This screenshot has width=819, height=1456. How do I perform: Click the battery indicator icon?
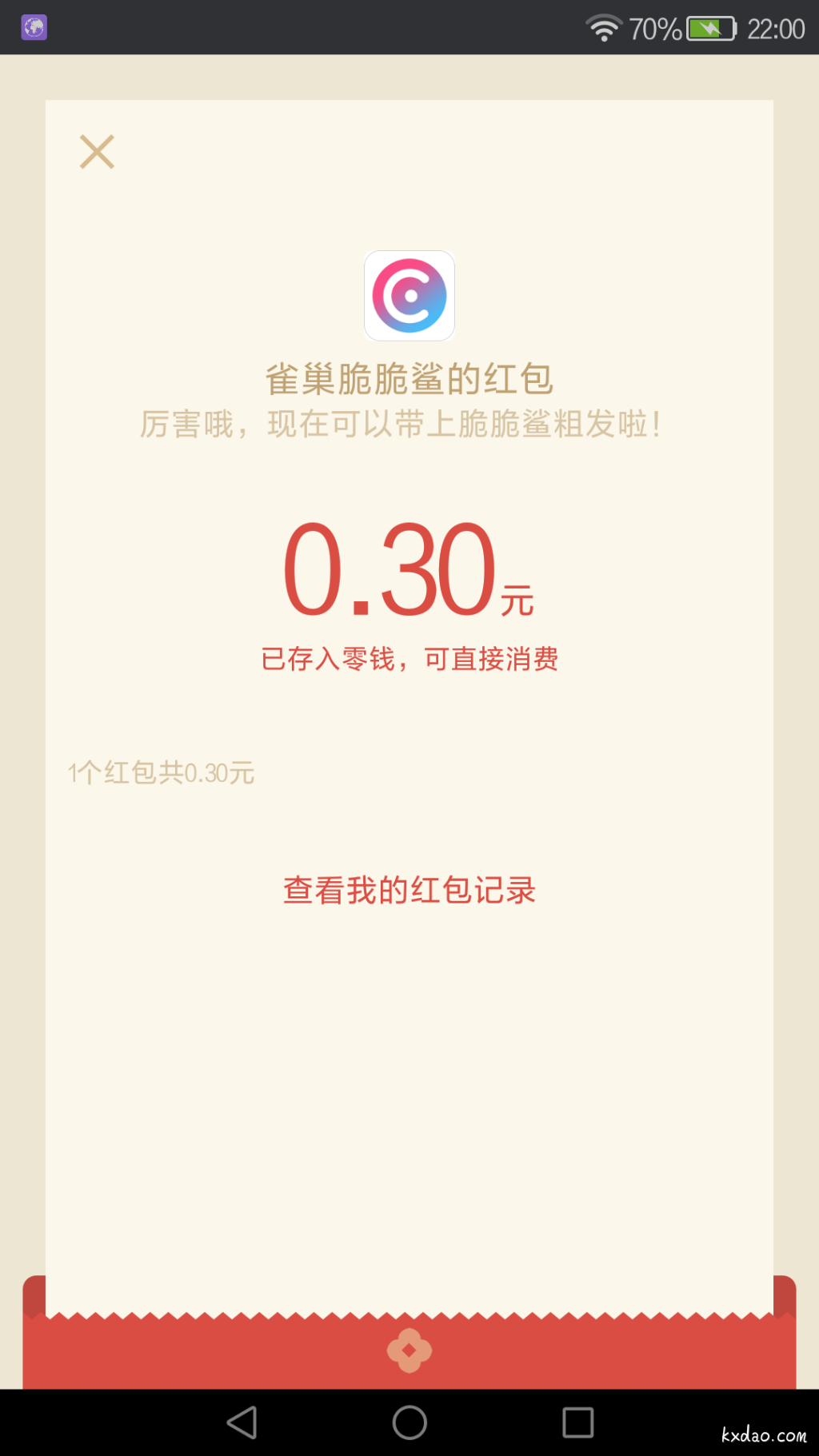(711, 28)
